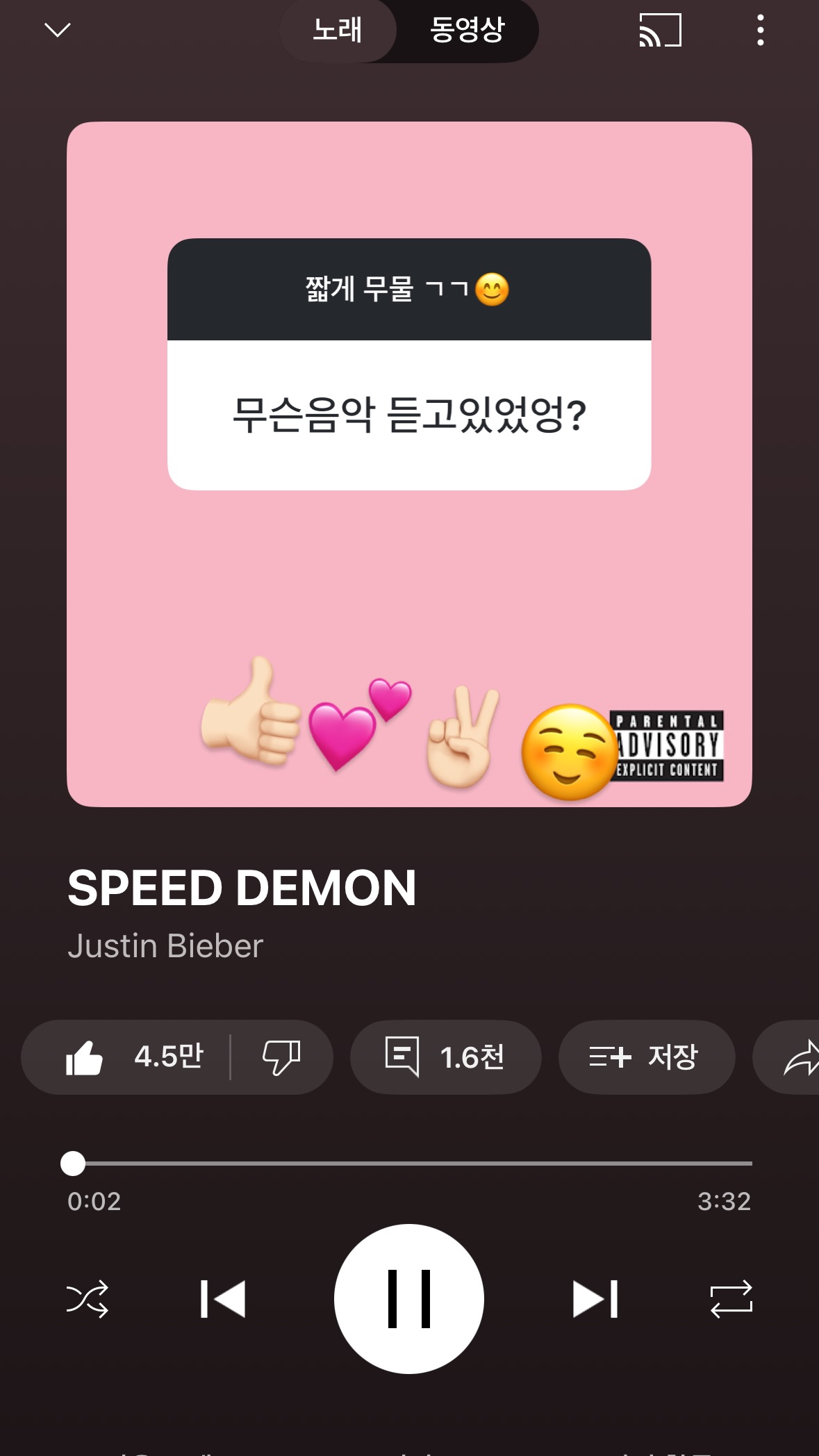Open the three-dot overflow menu
The height and width of the screenshot is (1456, 819).
(761, 31)
